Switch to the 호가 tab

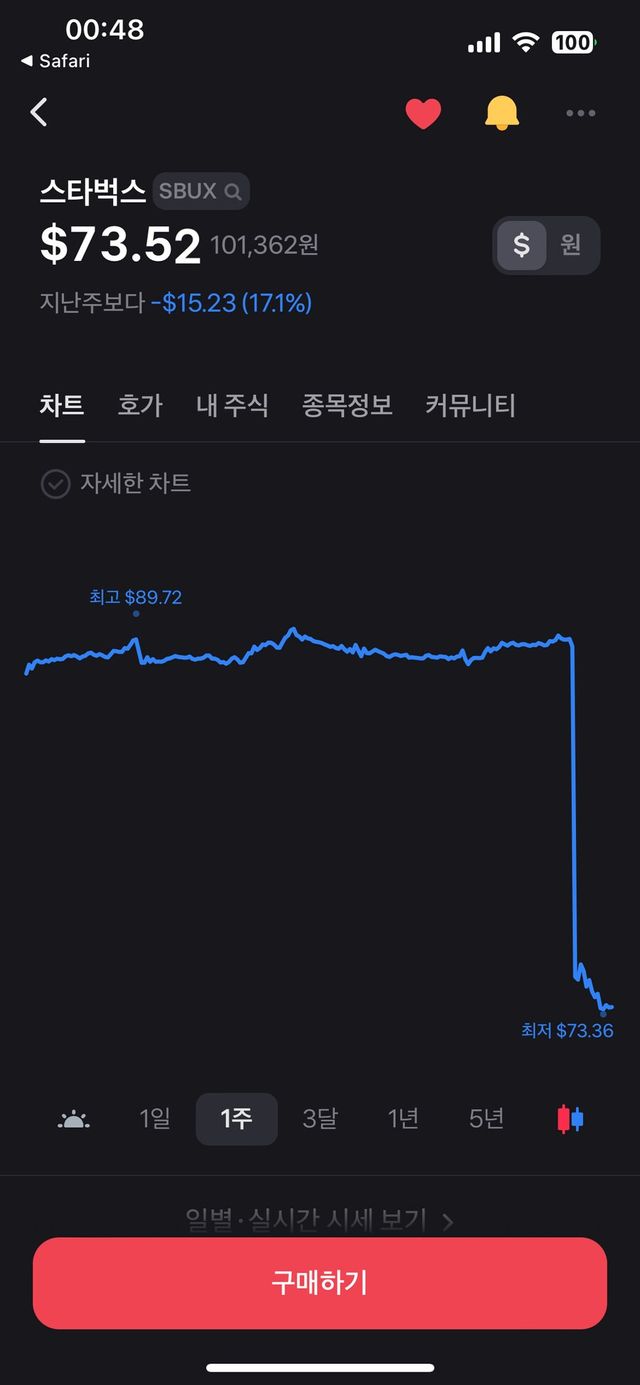tap(140, 405)
